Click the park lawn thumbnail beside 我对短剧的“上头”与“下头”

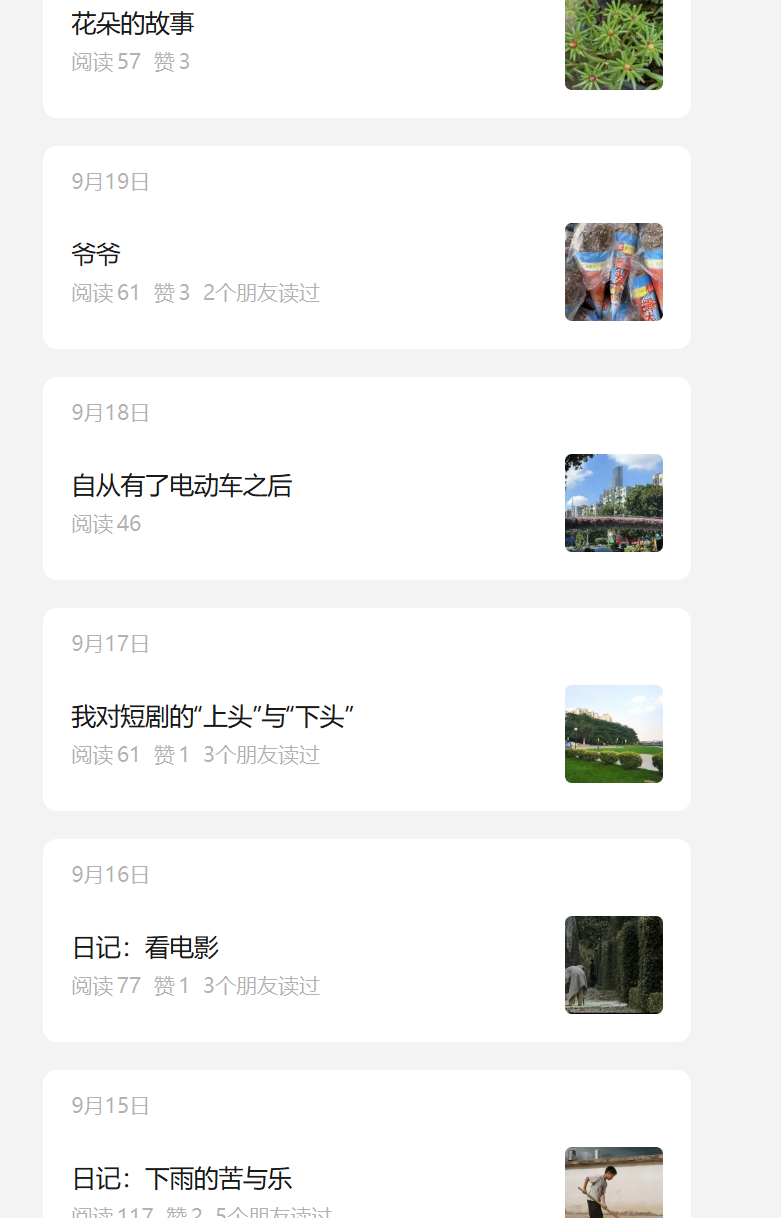tap(613, 734)
